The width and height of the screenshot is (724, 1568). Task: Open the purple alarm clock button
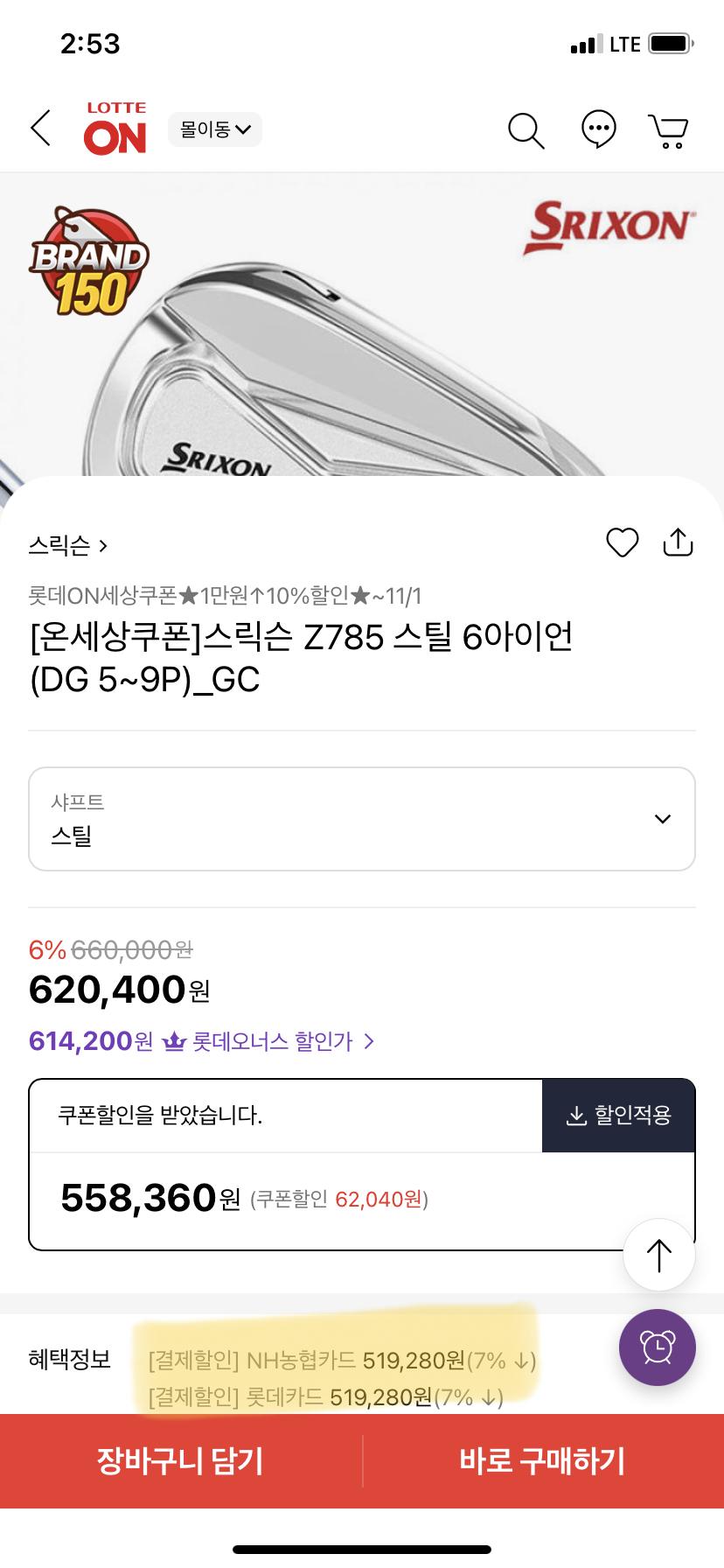coord(658,1347)
